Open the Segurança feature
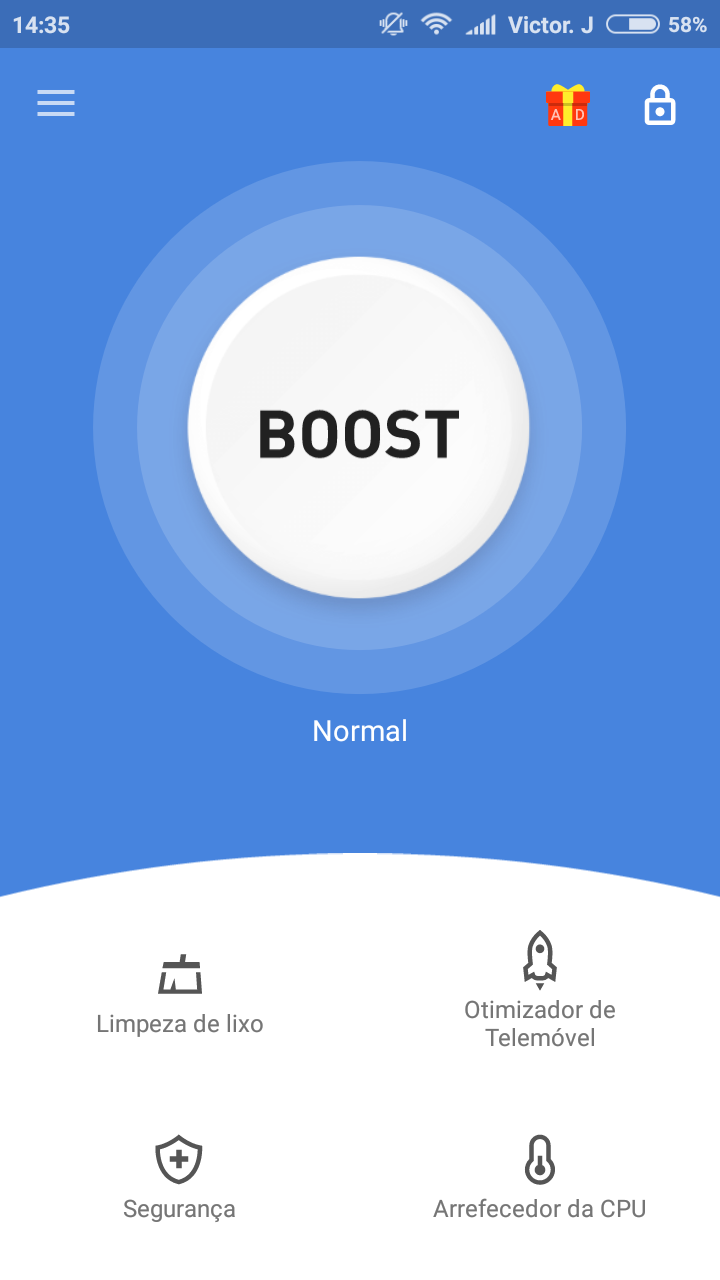720x1280 pixels. 179,1177
